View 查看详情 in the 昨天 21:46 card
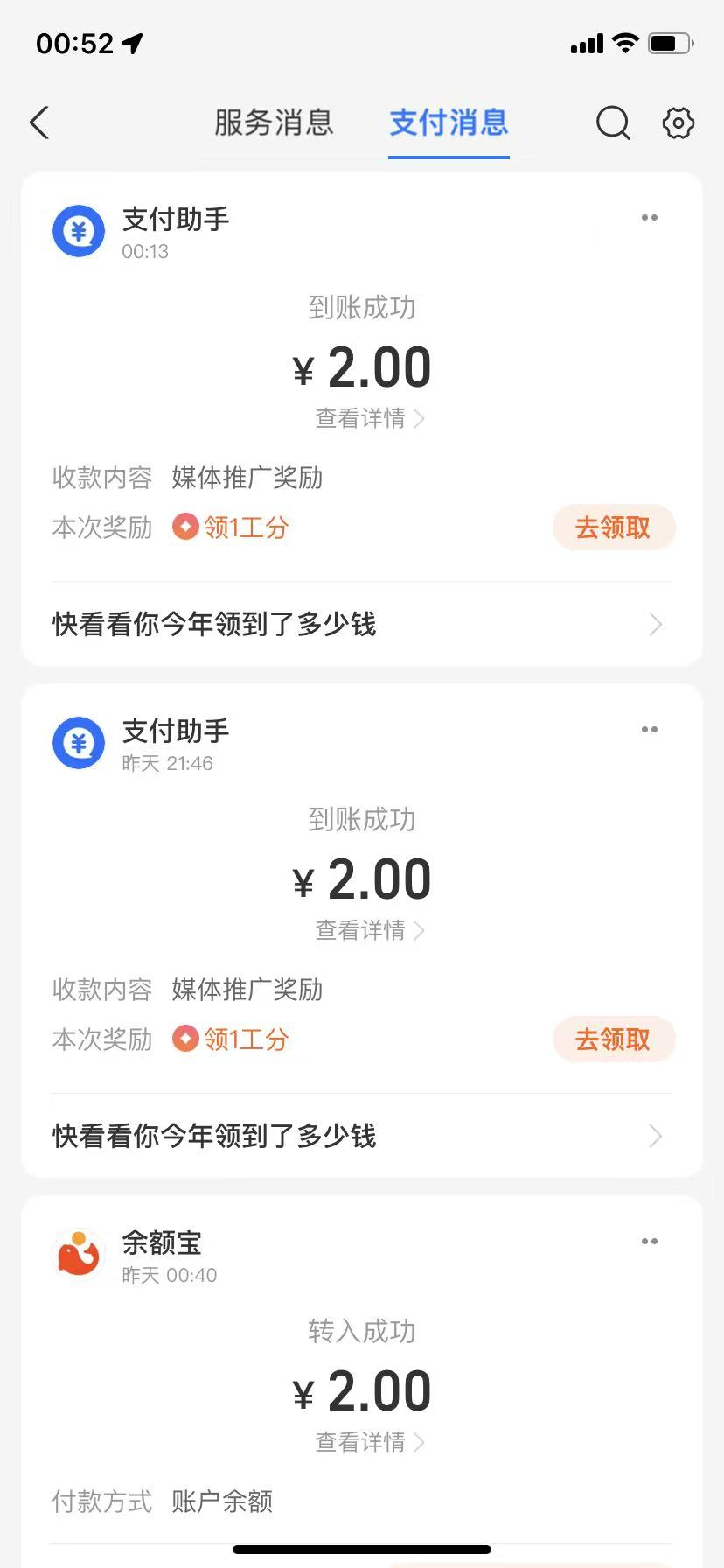This screenshot has height=1568, width=724. click(370, 930)
